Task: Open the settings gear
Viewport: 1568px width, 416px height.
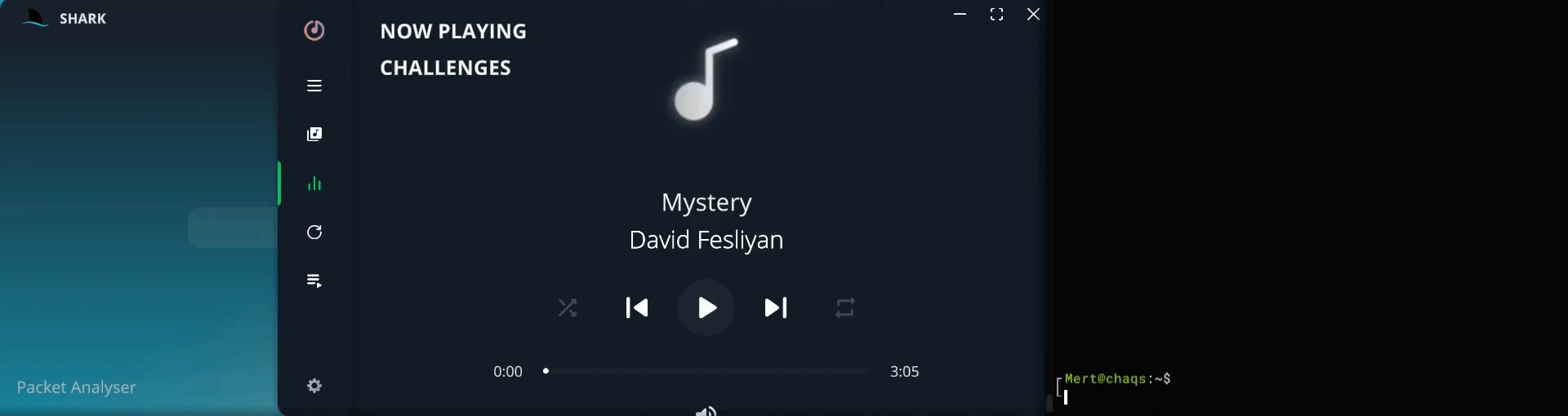Action: pyautogui.click(x=314, y=386)
